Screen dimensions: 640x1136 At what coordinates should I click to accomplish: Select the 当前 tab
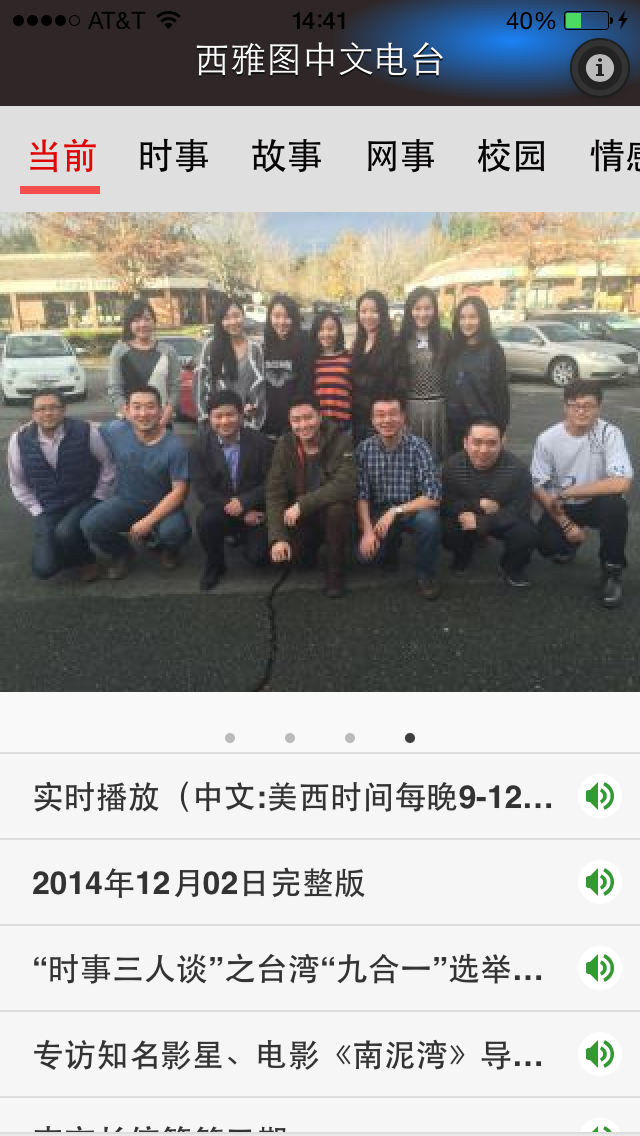coord(62,156)
